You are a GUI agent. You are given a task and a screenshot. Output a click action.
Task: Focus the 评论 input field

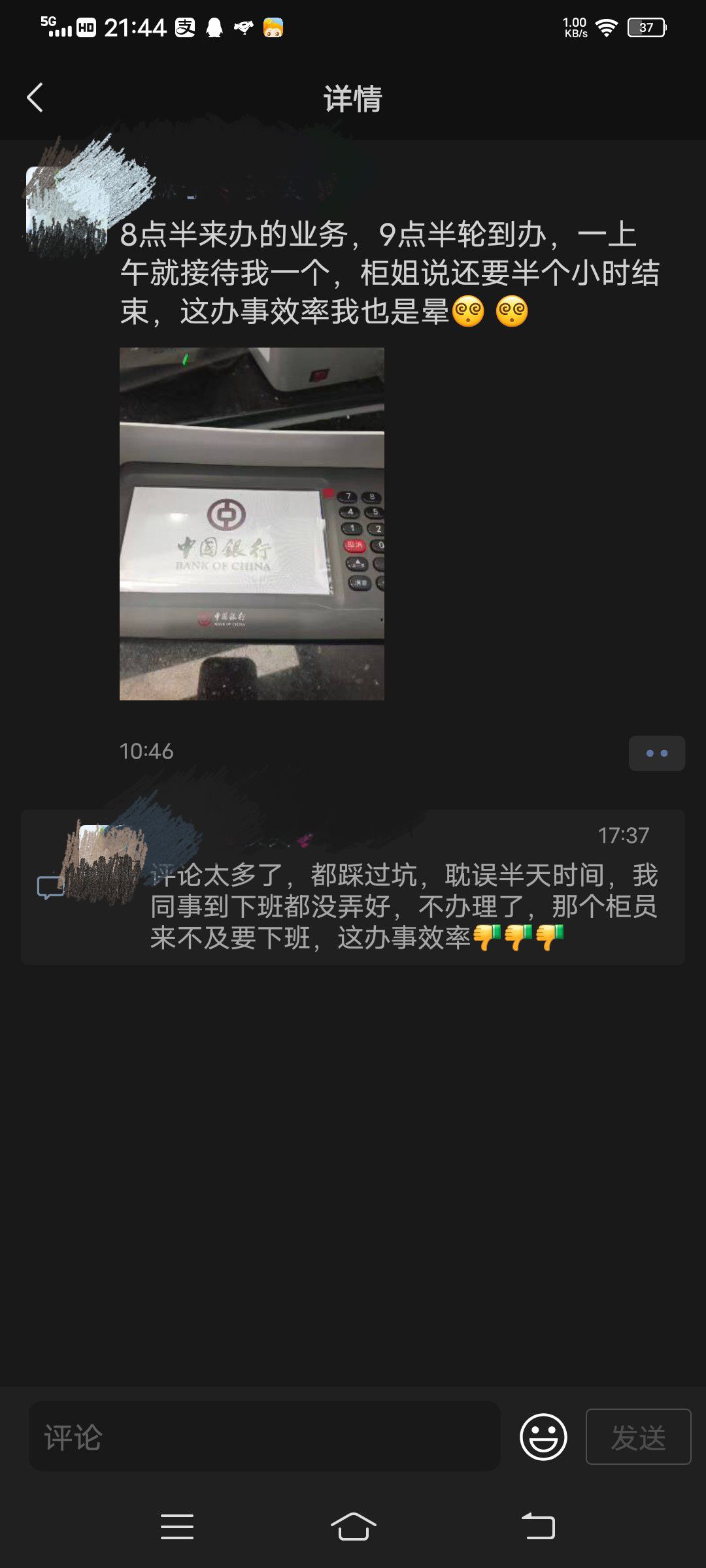(264, 1437)
